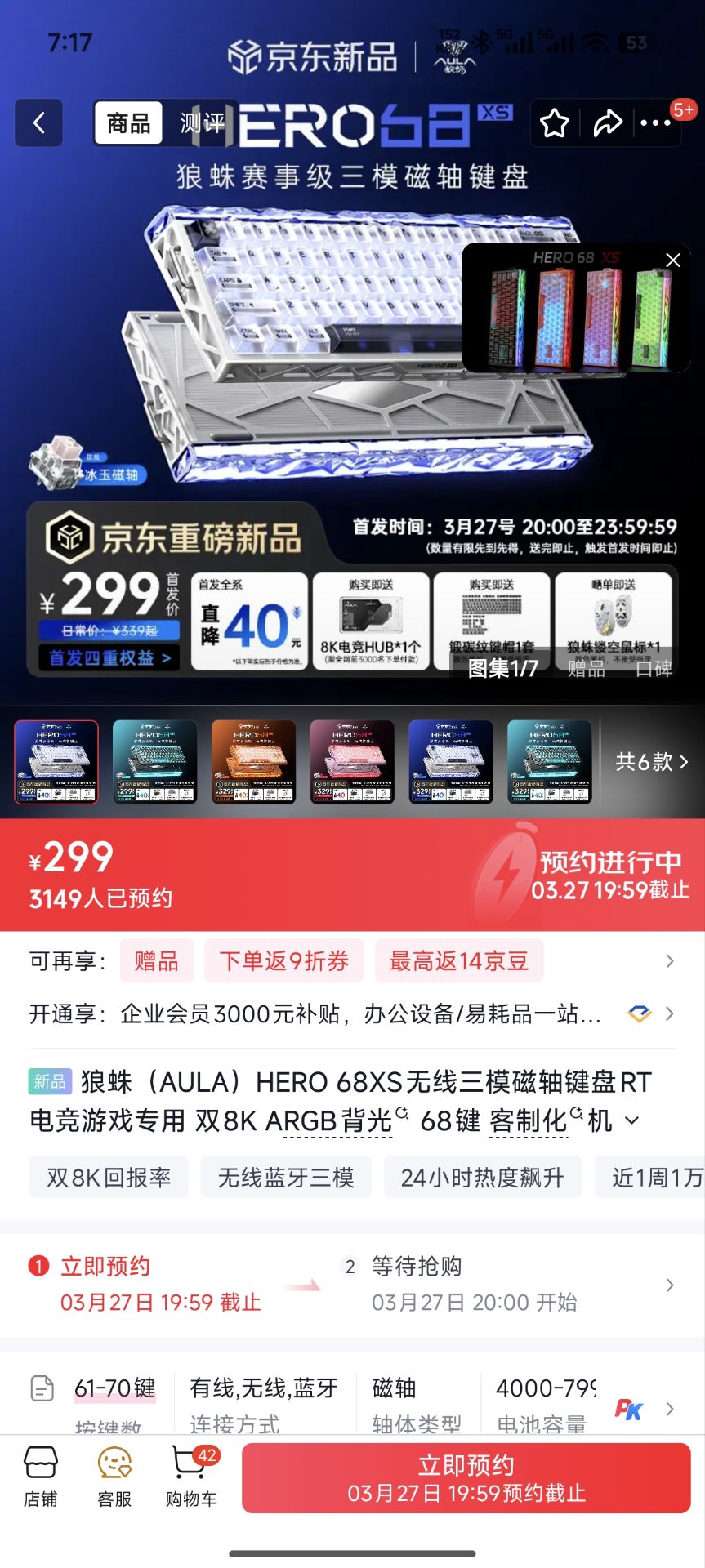
Task: Select the orange keyboard variant thumbnail
Action: [x=253, y=762]
